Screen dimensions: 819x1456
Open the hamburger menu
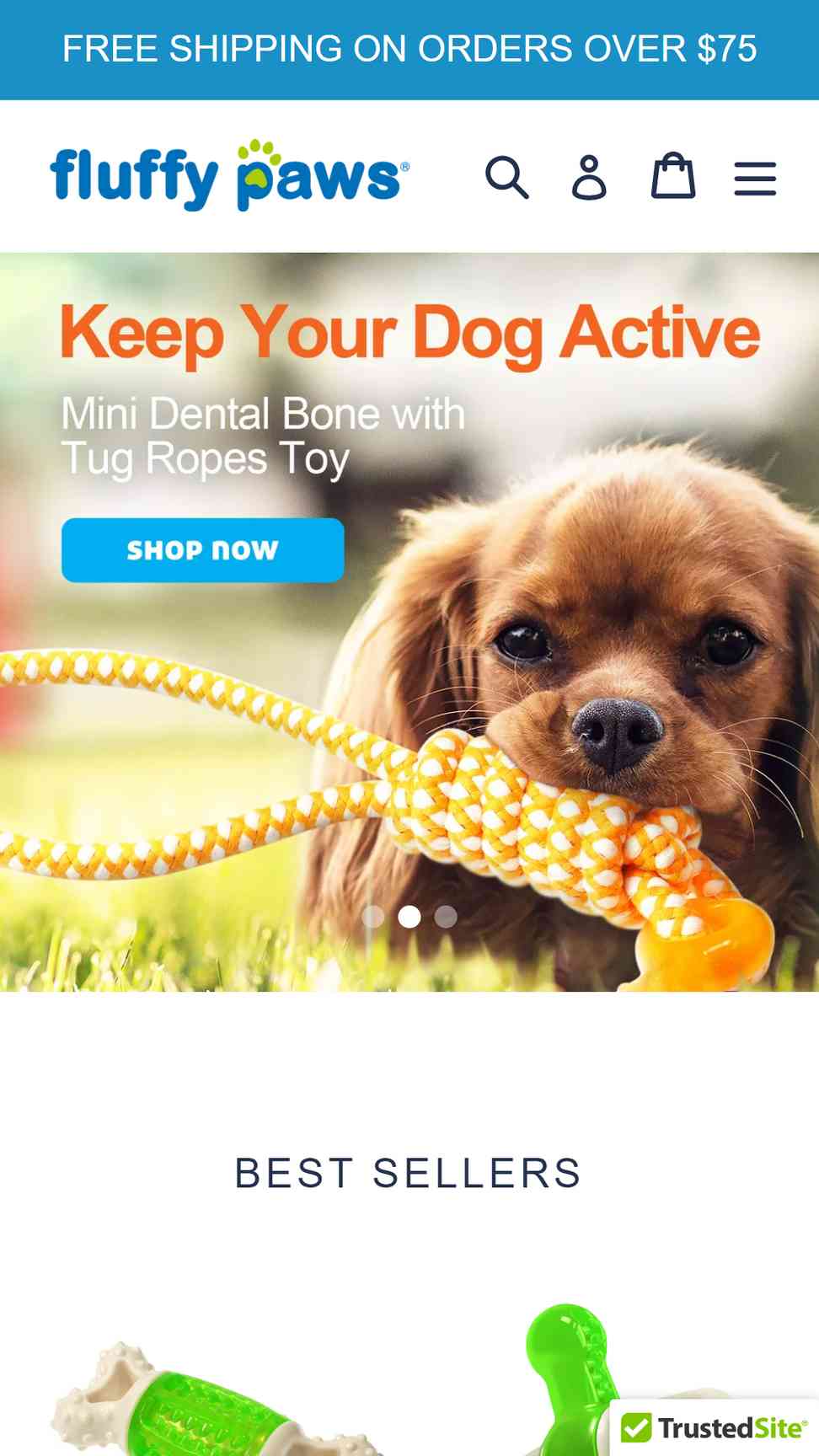pos(755,179)
